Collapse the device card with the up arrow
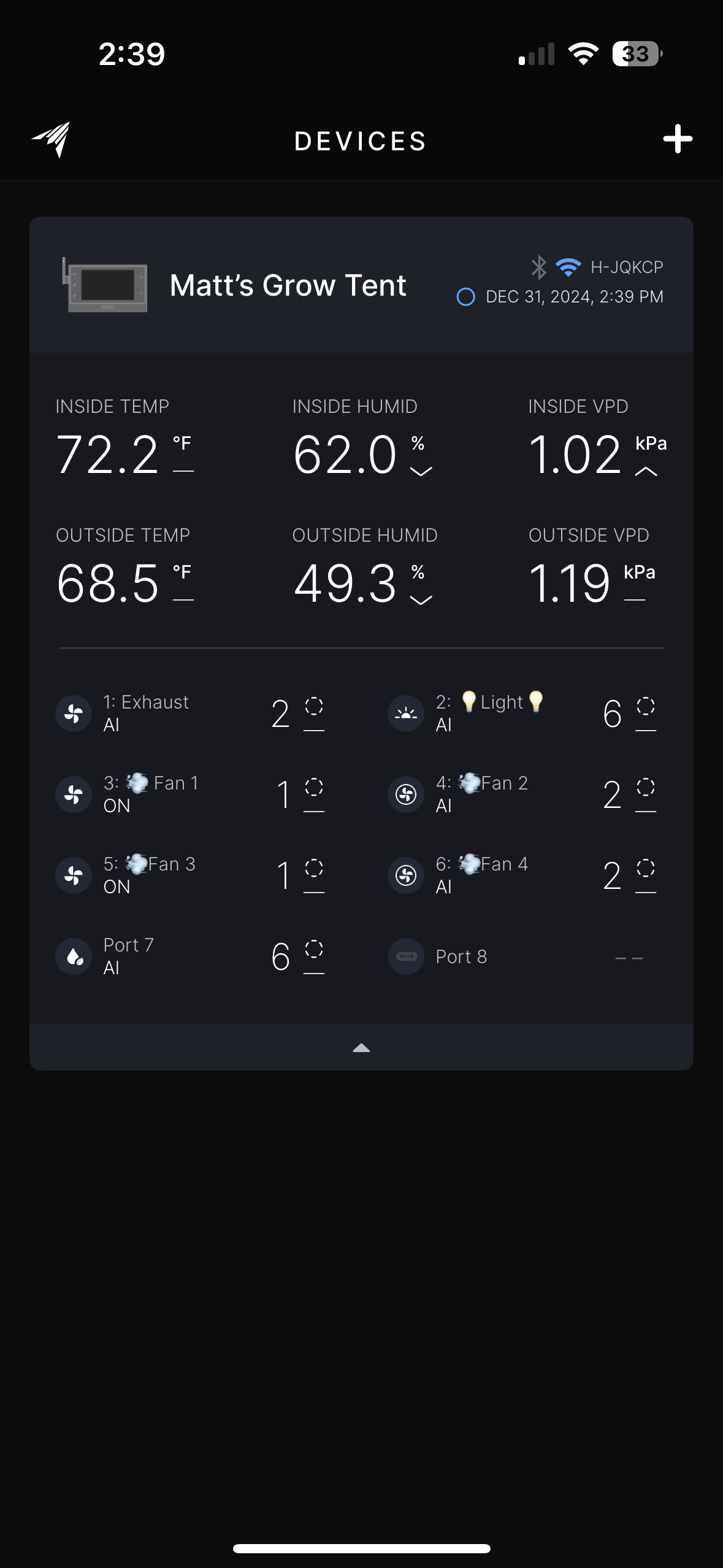 361,1048
